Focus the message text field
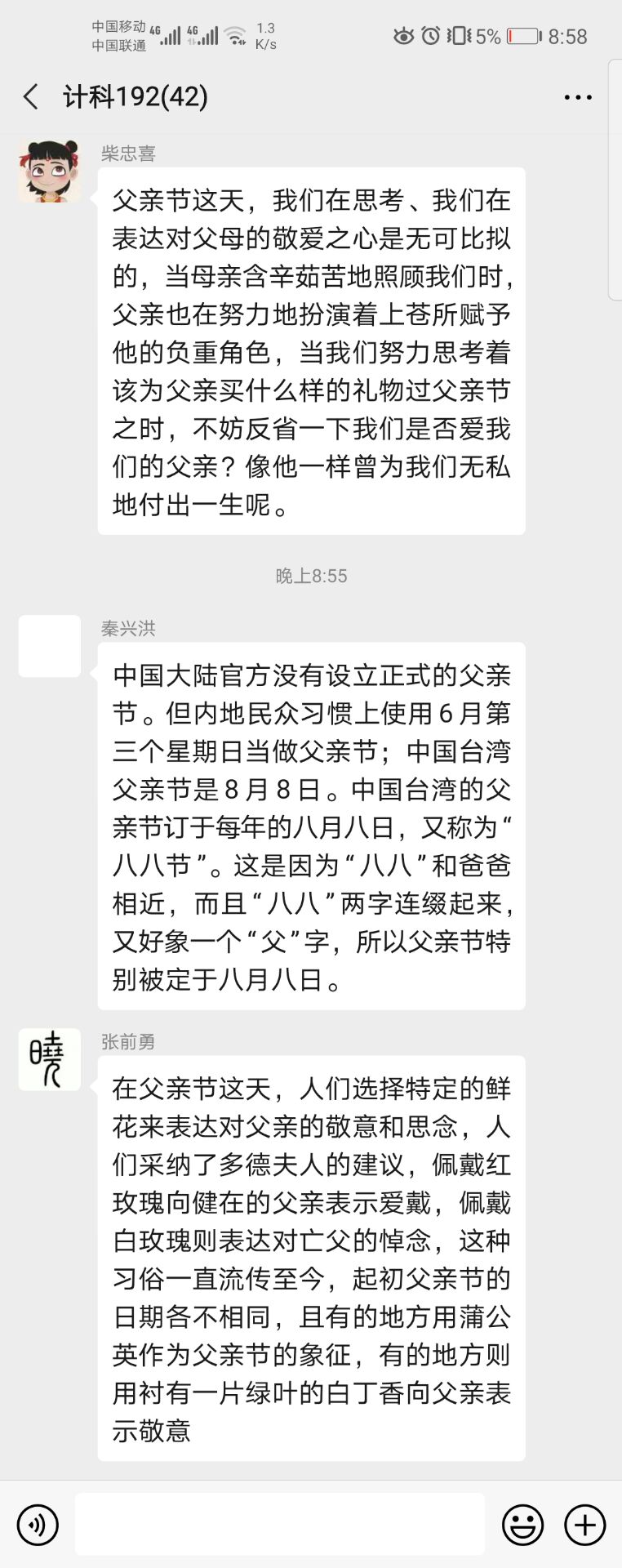 (279, 1524)
